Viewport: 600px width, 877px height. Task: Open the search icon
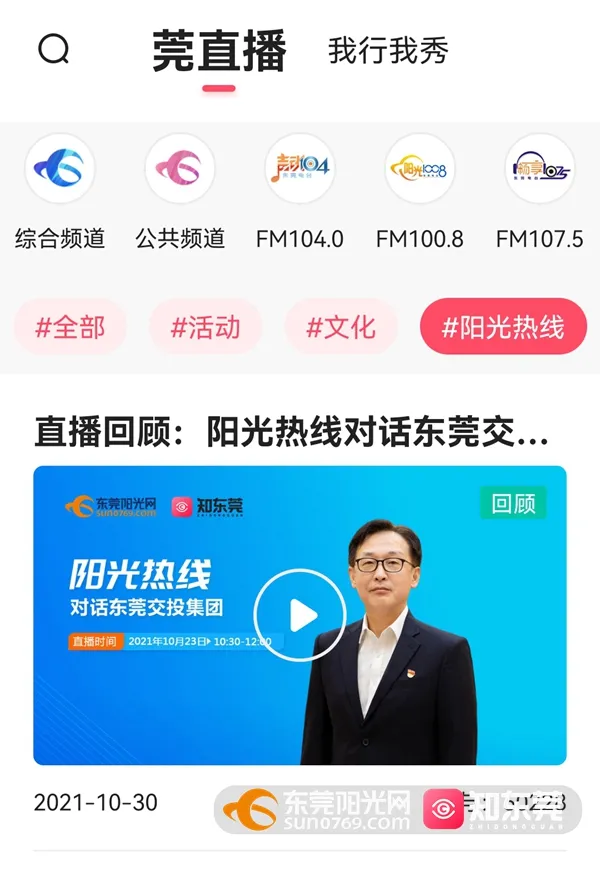click(x=53, y=48)
